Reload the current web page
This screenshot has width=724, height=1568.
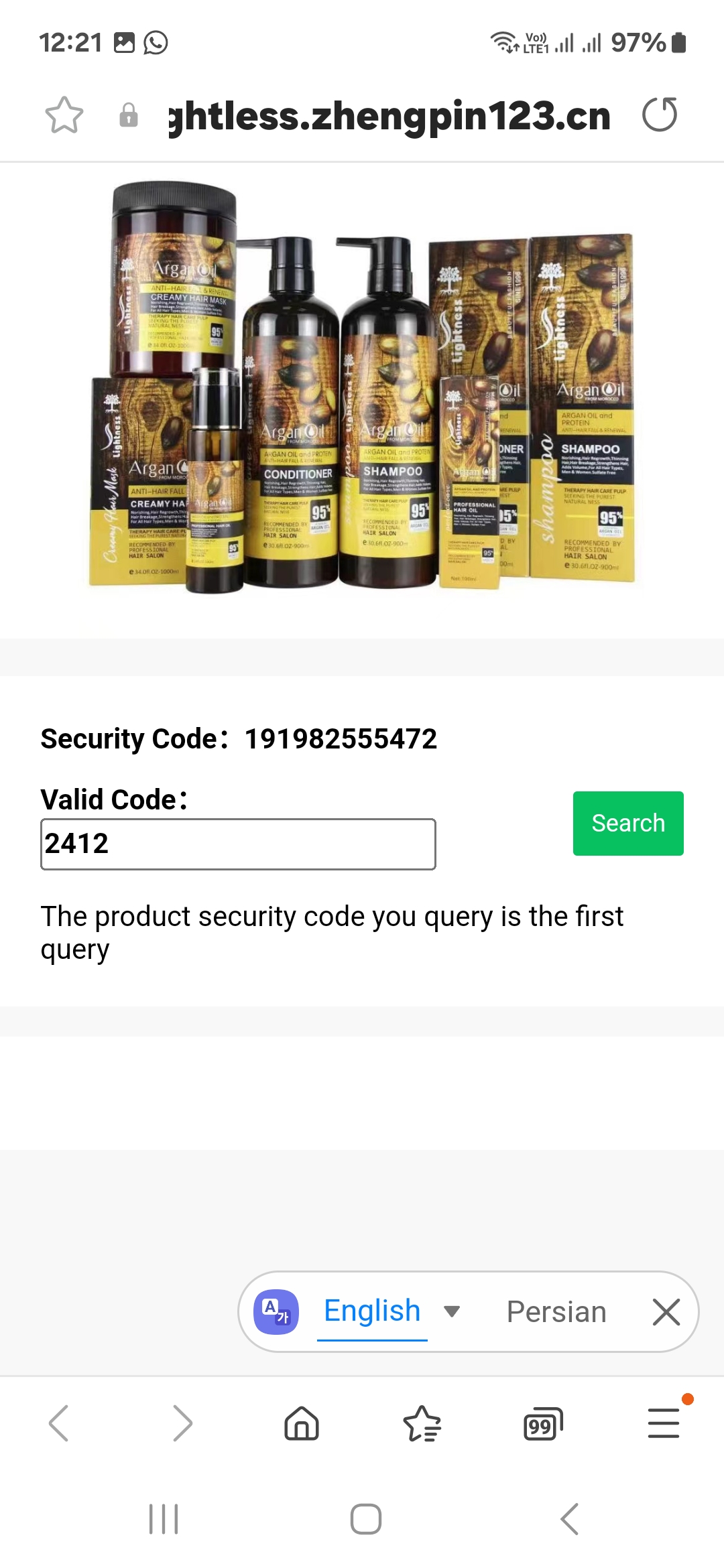(660, 115)
